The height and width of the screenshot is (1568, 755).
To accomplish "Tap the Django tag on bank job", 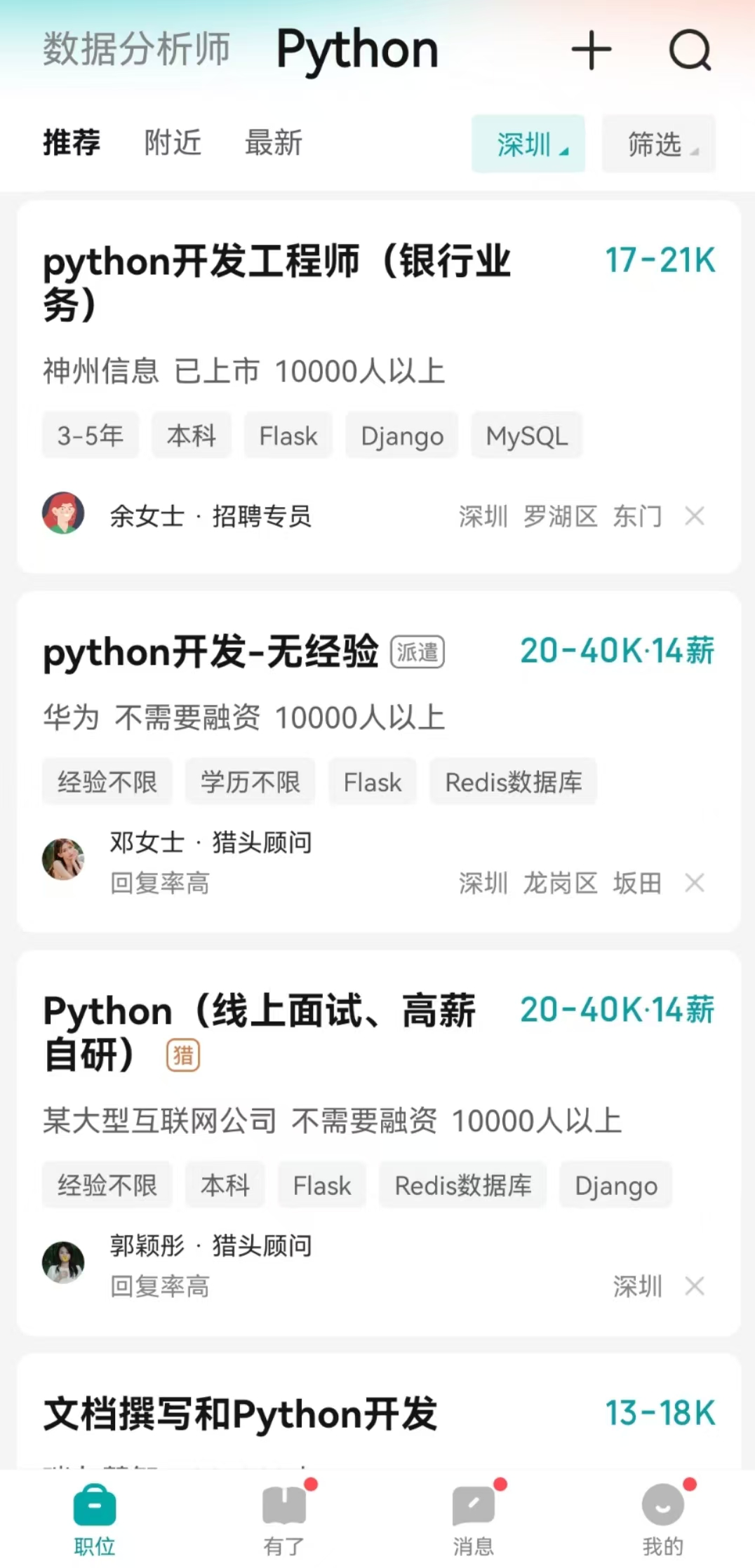I will (401, 435).
